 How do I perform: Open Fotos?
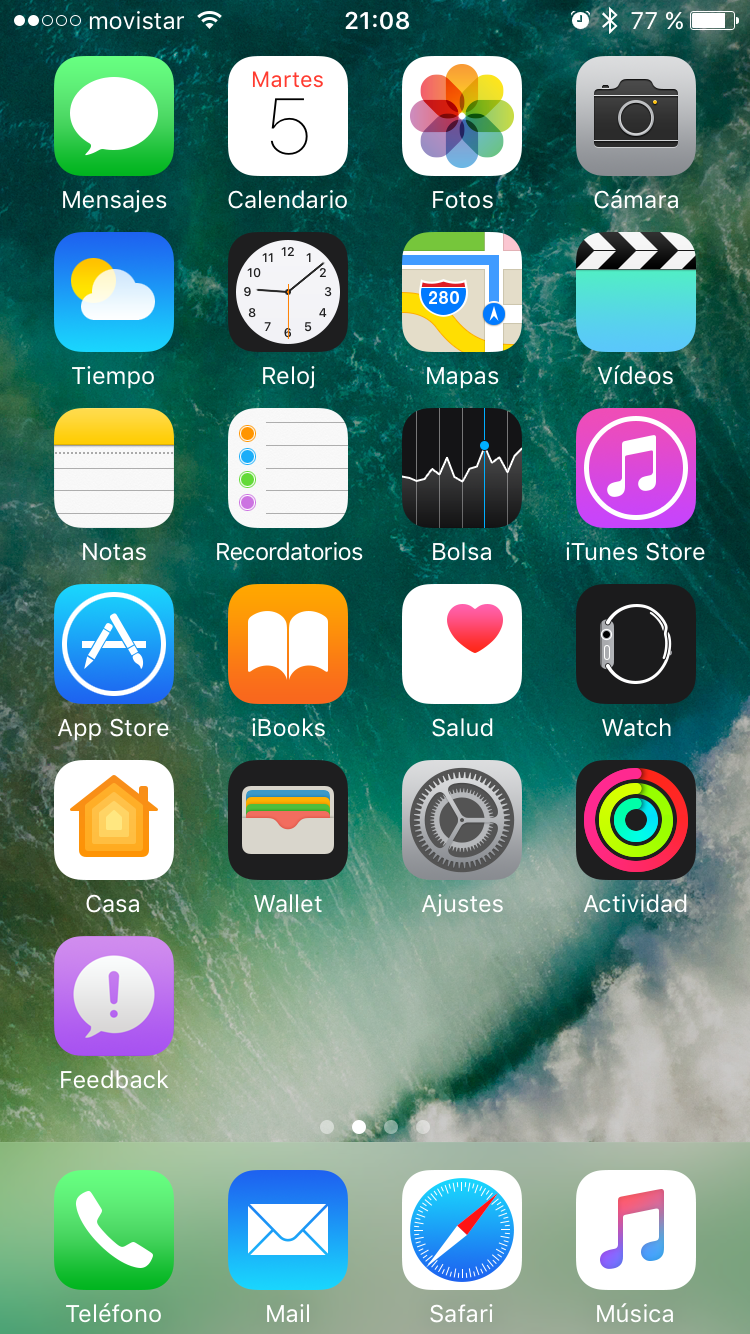pos(462,116)
